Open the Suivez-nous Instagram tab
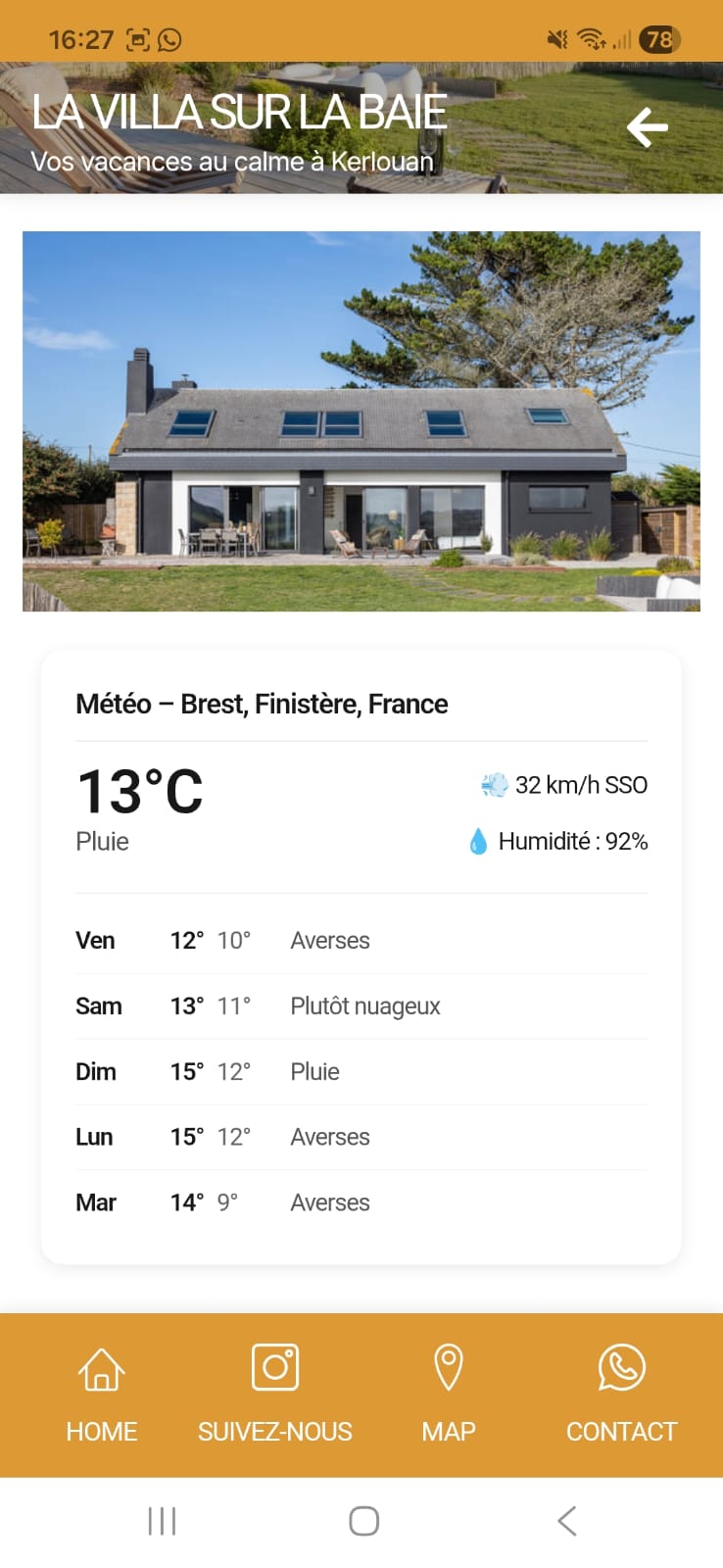Screen dimensions: 723x1568 [275, 1394]
